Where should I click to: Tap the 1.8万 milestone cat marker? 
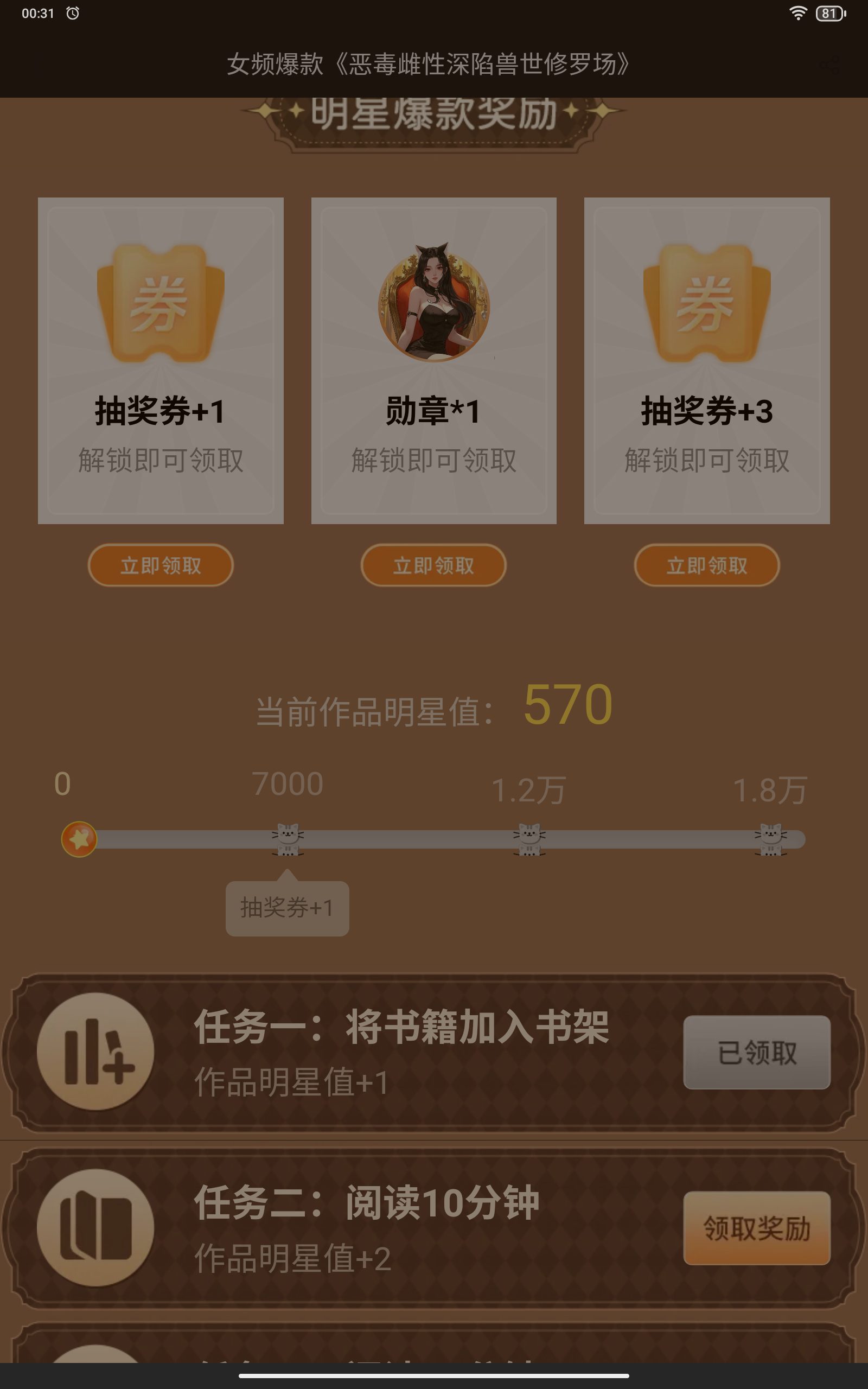(770, 840)
